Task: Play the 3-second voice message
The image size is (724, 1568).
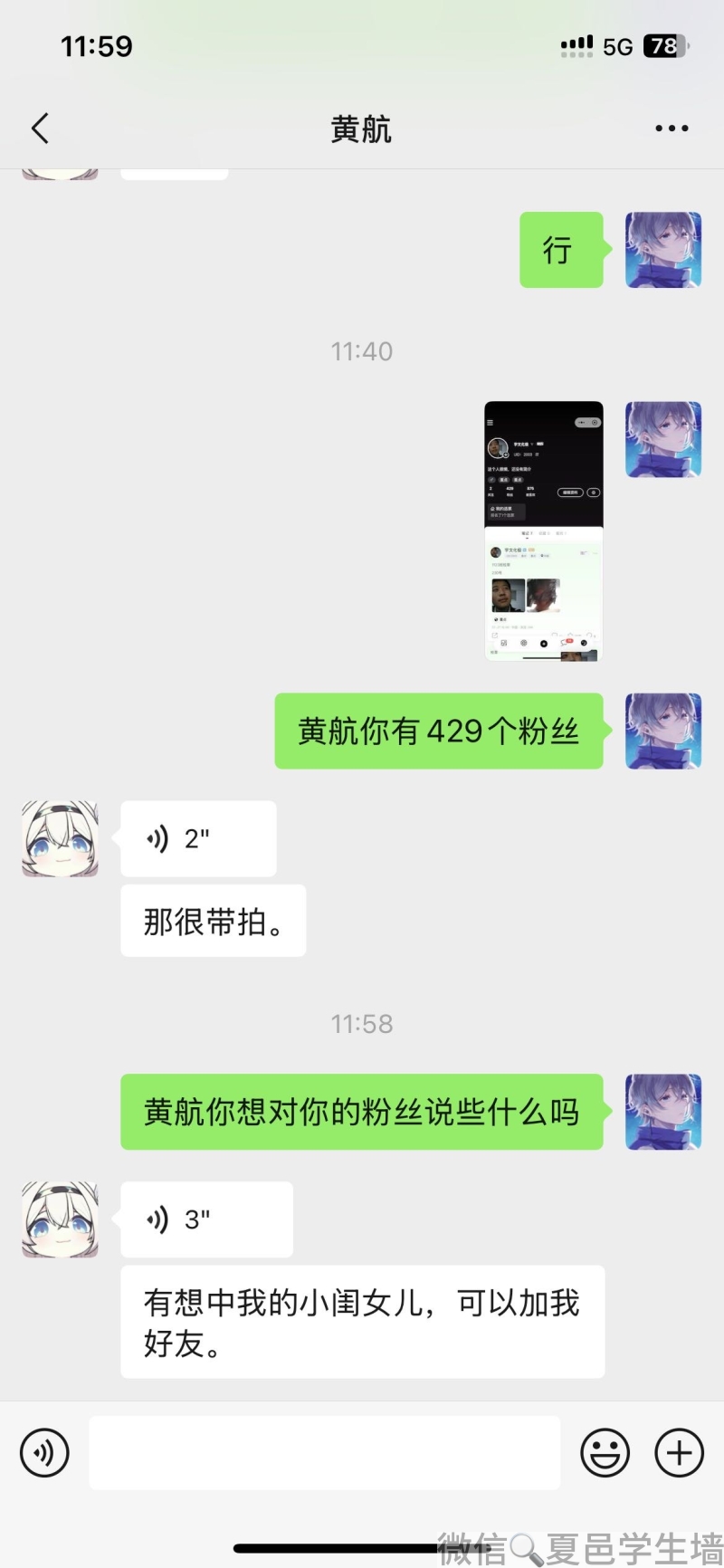Action: (x=205, y=1219)
